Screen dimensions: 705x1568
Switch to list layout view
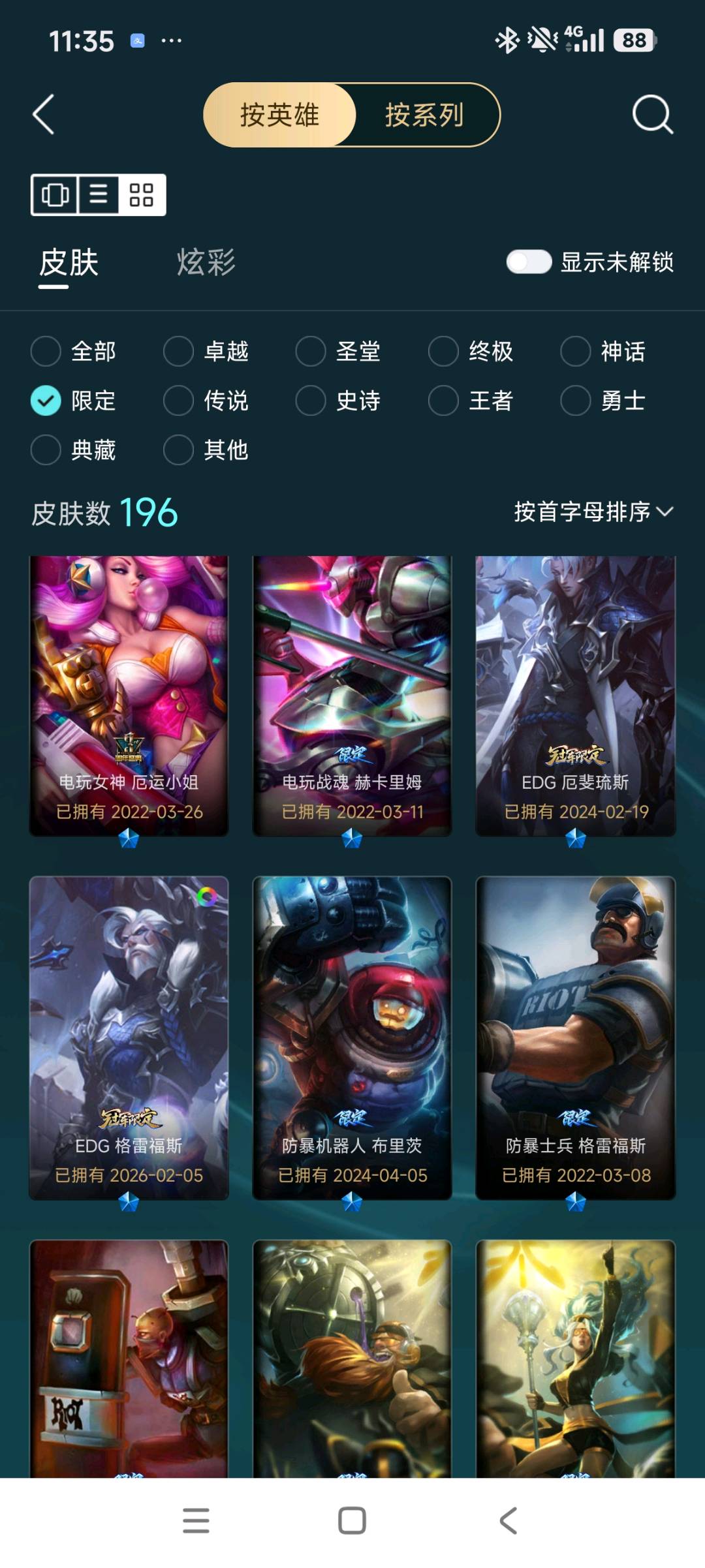tap(99, 194)
